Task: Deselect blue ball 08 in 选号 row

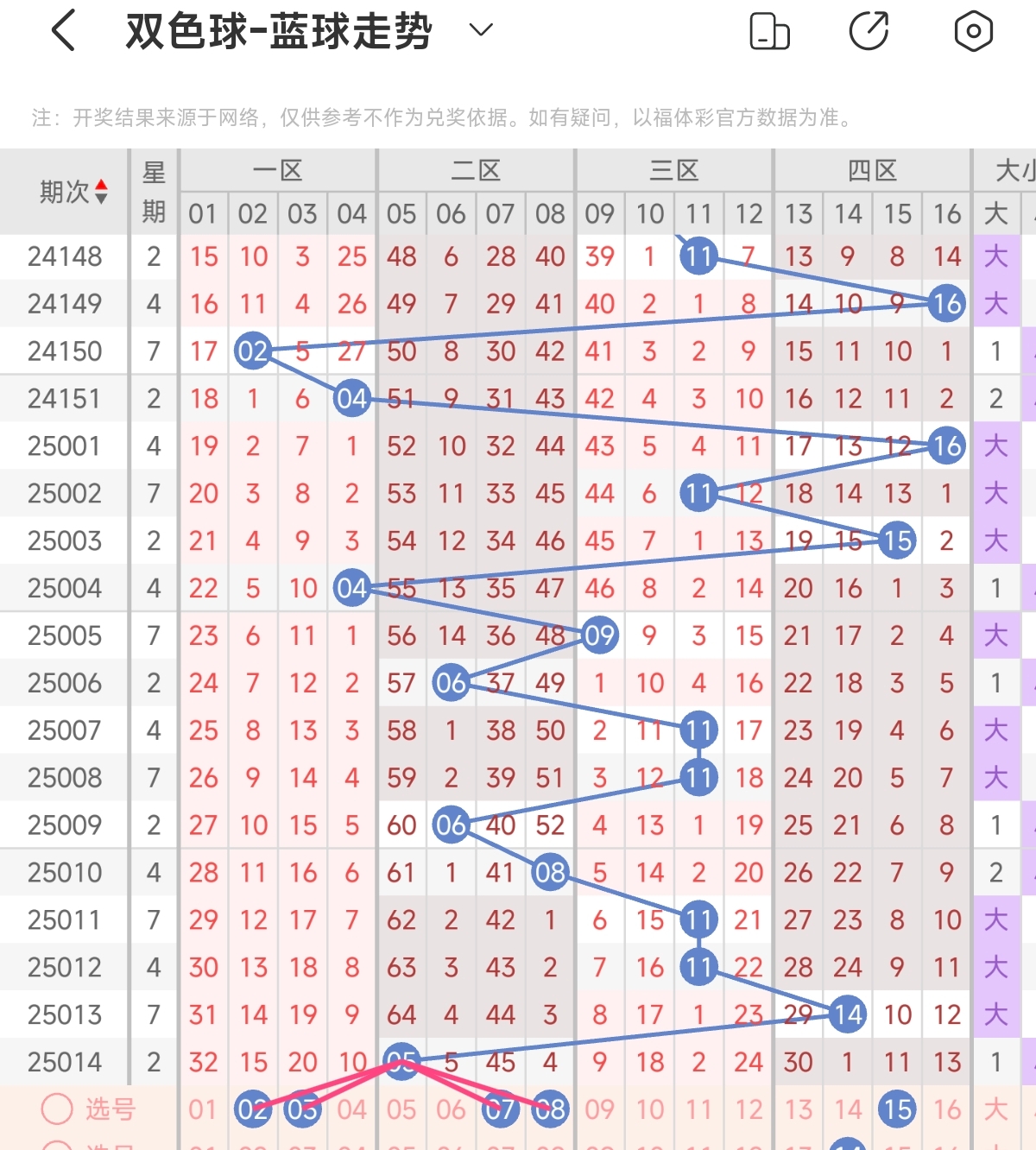Action: [x=550, y=1109]
